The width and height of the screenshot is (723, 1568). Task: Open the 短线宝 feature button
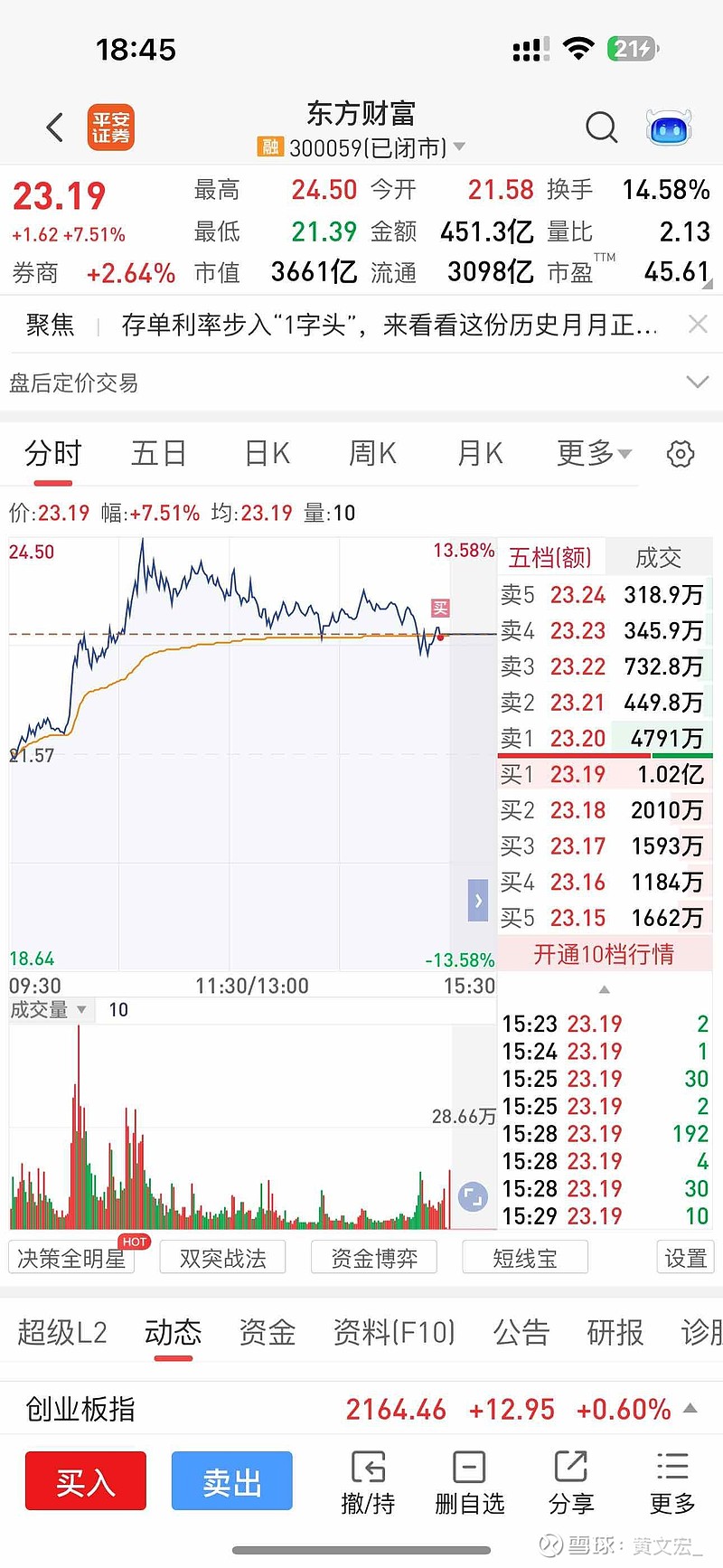pos(524,1257)
